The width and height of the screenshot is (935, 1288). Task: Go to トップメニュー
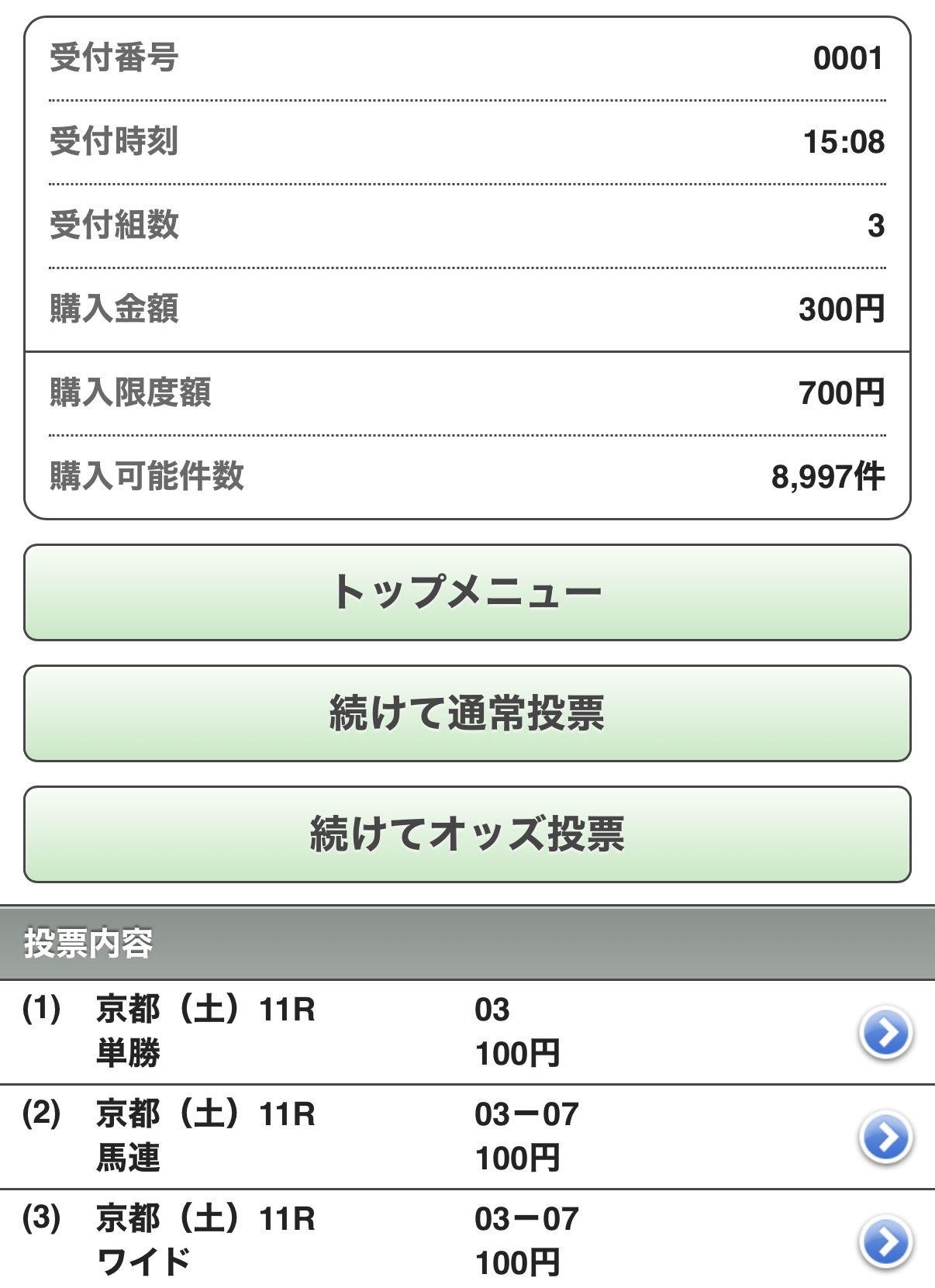[x=467, y=592]
